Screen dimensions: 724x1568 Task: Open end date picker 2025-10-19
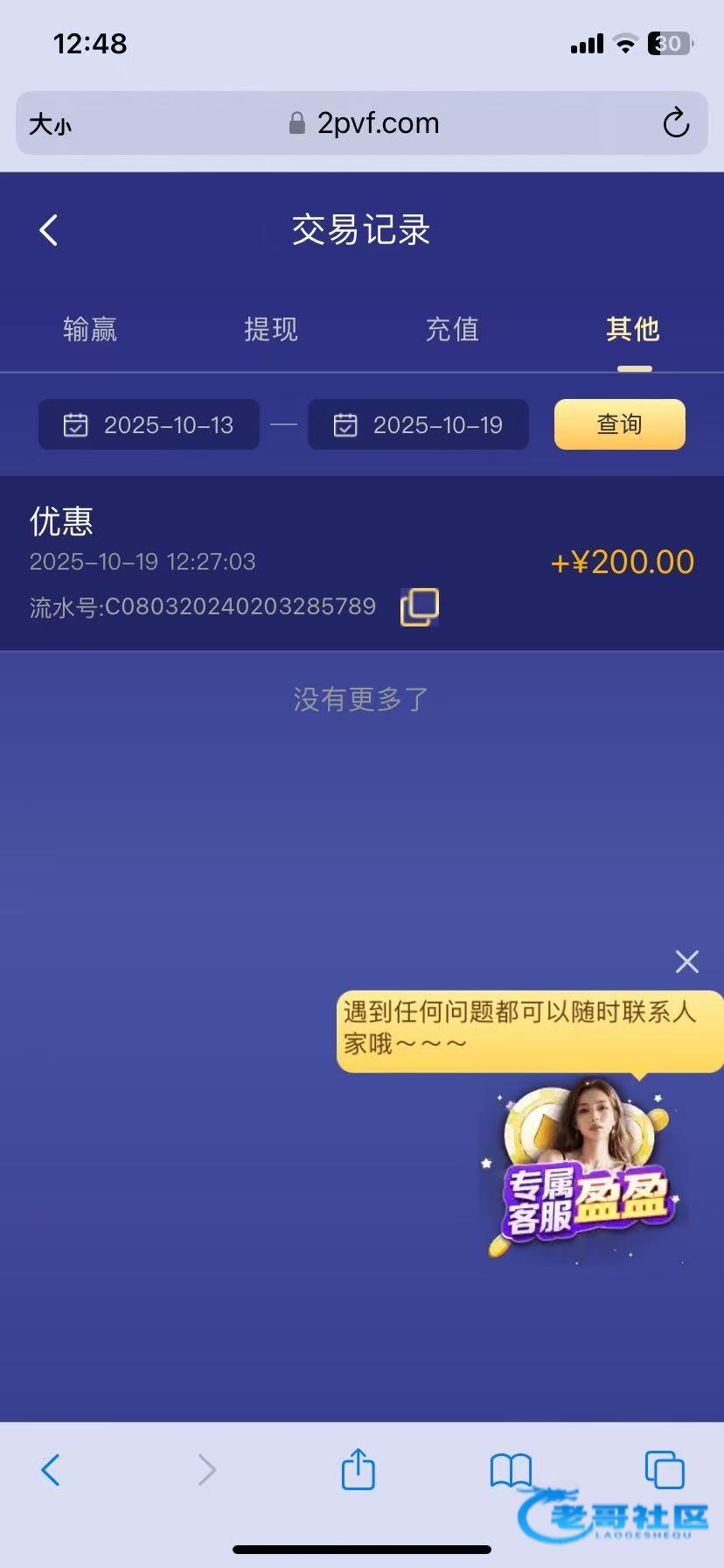(418, 425)
